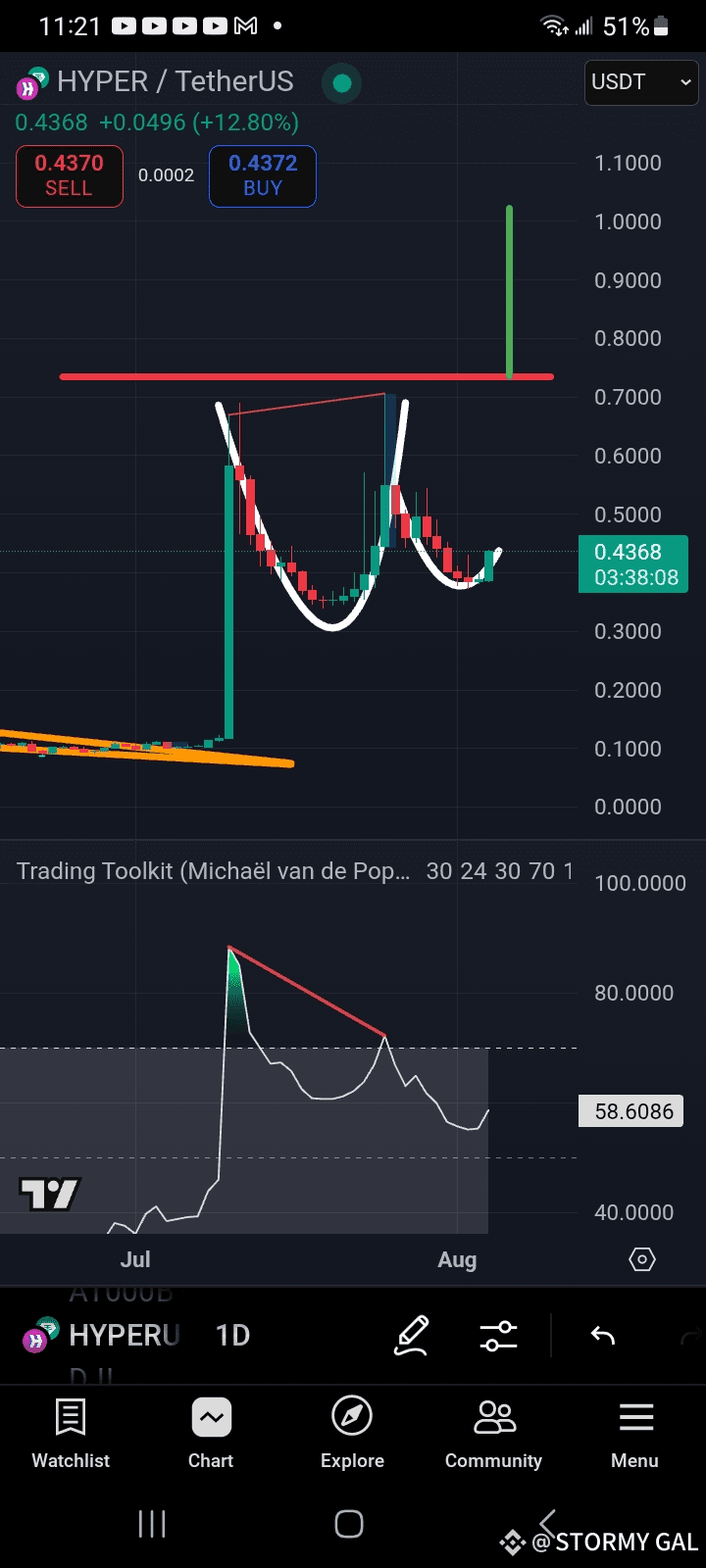Switch to the Explore tab
Viewport: 706px width, 1568px height.
(x=352, y=1434)
